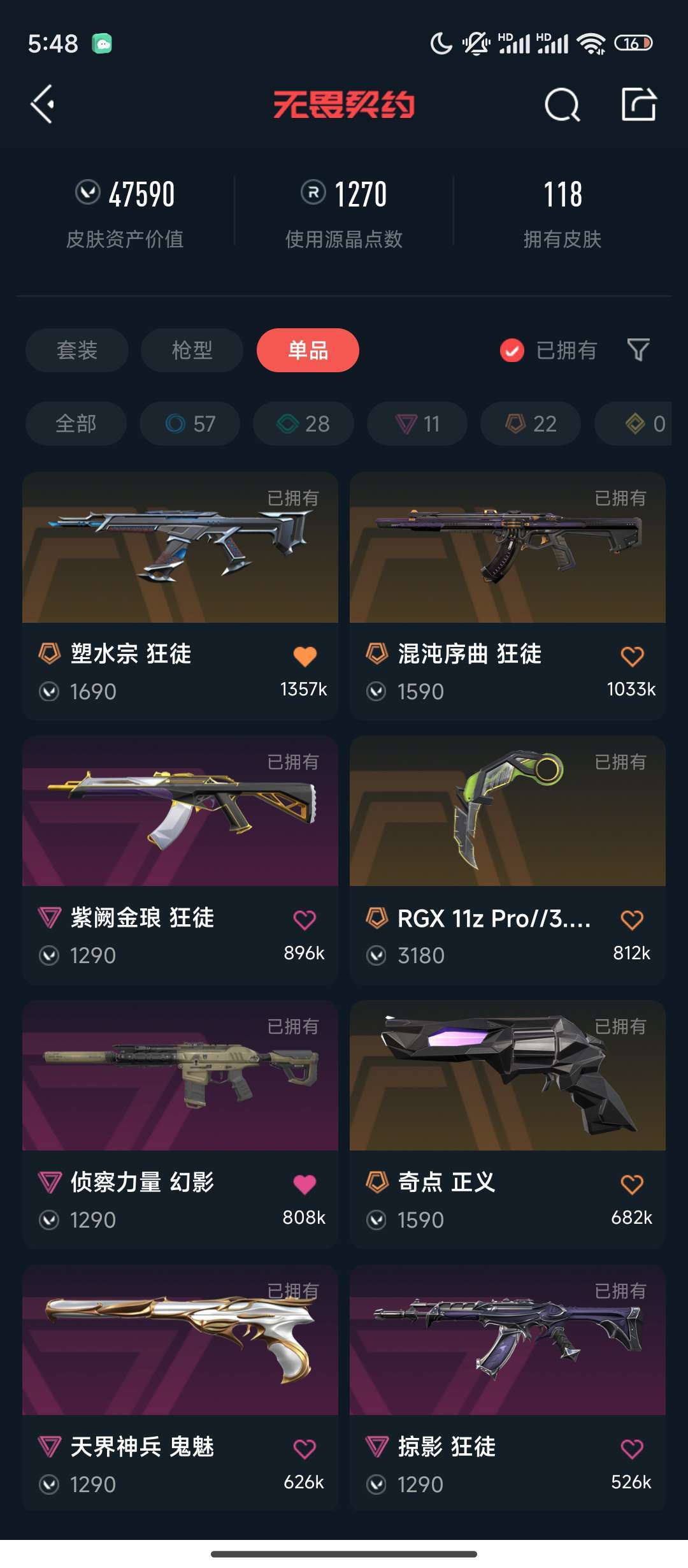The image size is (688, 1568).
Task: Open the 奇点 正义 skin card
Action: coord(508,1125)
